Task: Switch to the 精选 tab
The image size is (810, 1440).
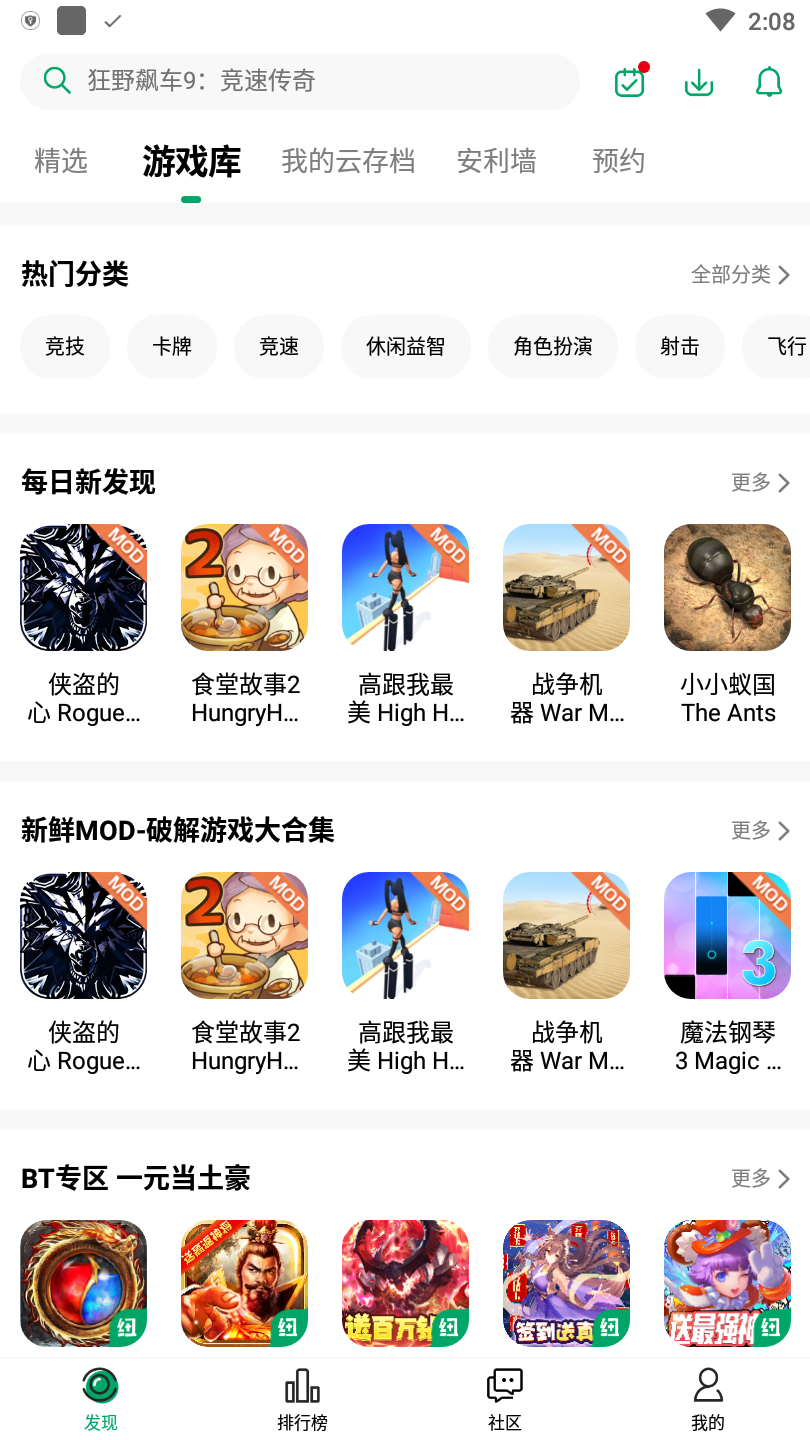Action: click(x=60, y=160)
